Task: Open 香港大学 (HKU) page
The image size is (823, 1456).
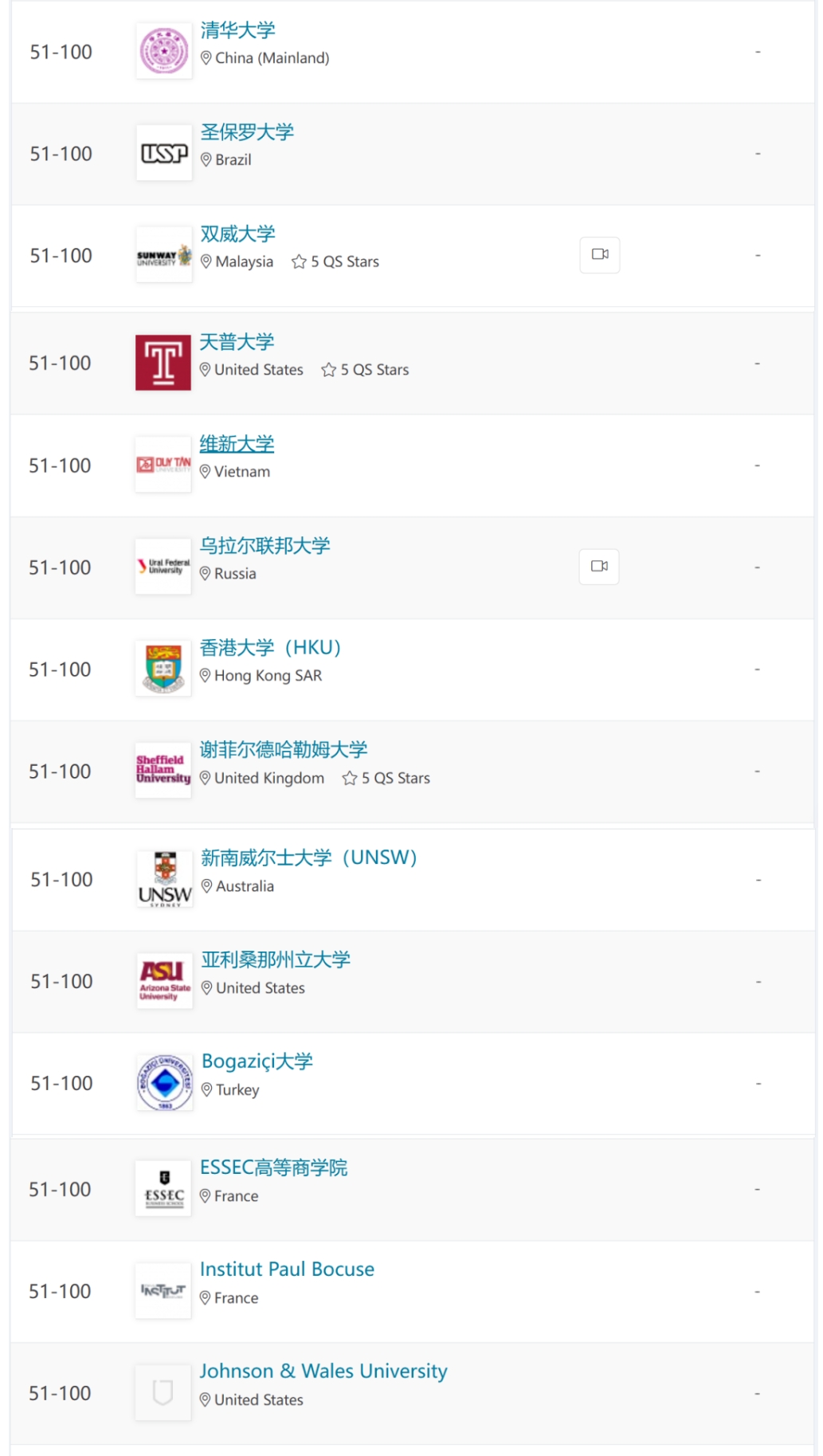Action: pos(270,648)
